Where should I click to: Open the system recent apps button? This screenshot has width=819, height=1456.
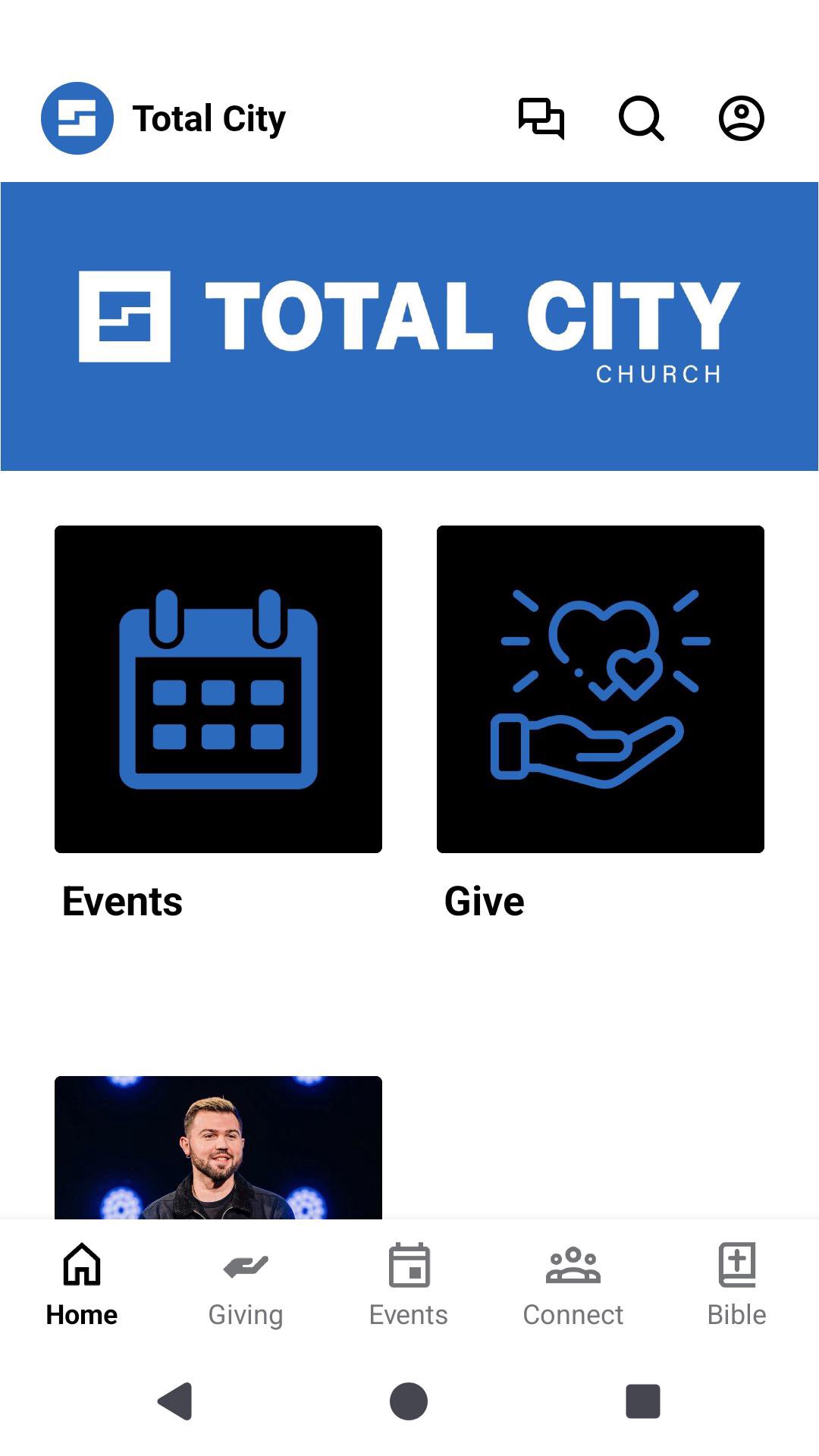click(642, 1401)
